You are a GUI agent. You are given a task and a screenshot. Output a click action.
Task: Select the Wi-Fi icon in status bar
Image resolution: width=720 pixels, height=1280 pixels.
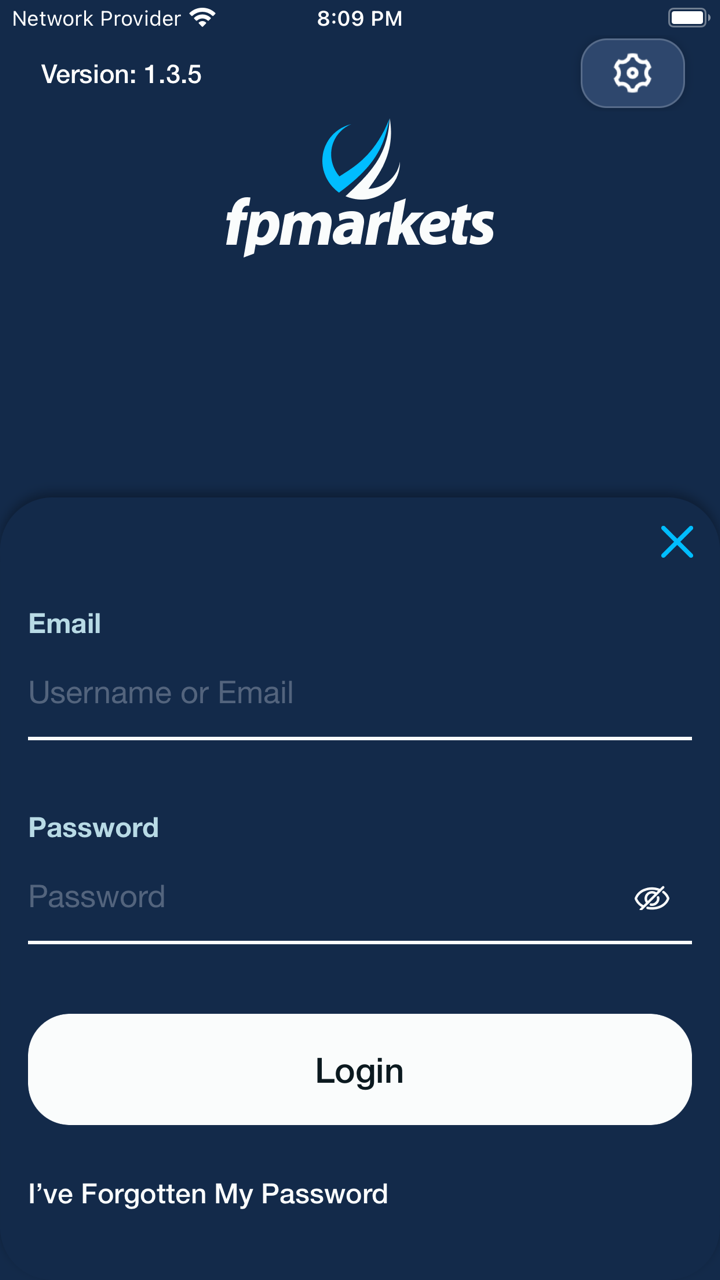click(197, 16)
